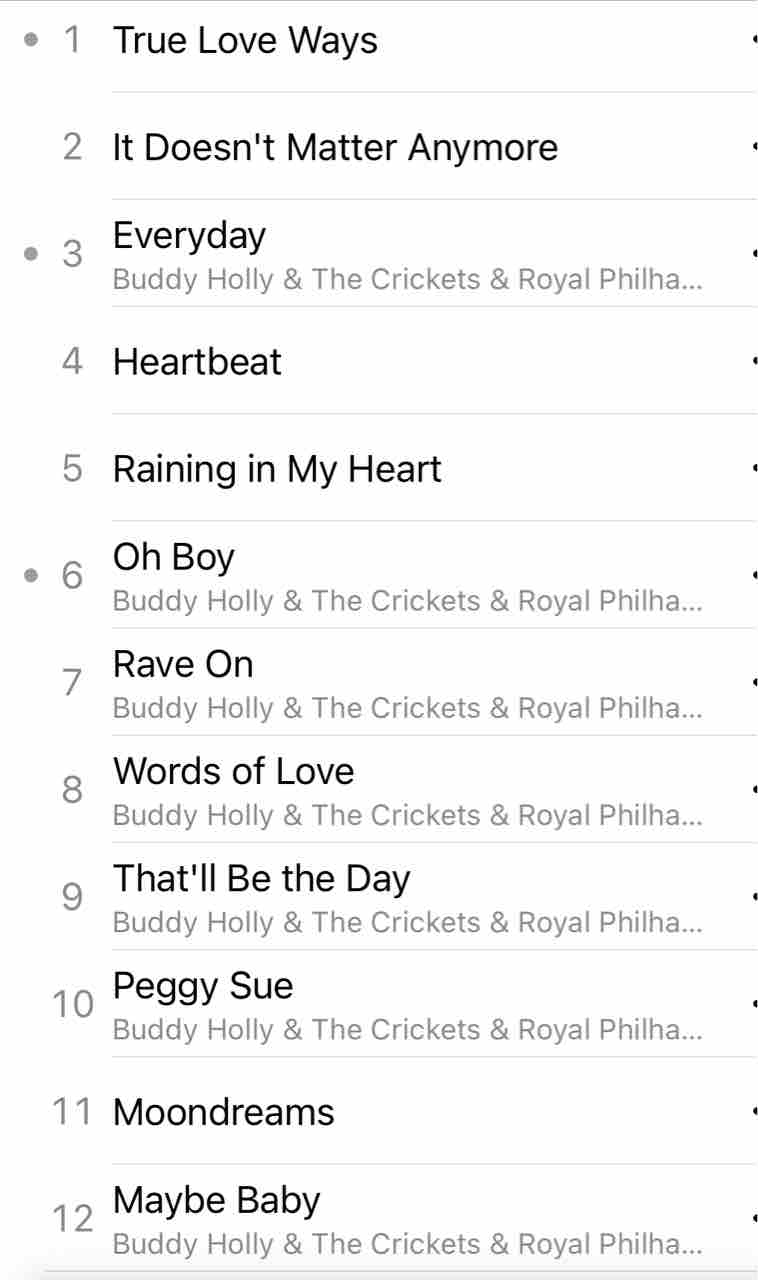
Task: Play That'll Be the Day
Action: tap(379, 896)
